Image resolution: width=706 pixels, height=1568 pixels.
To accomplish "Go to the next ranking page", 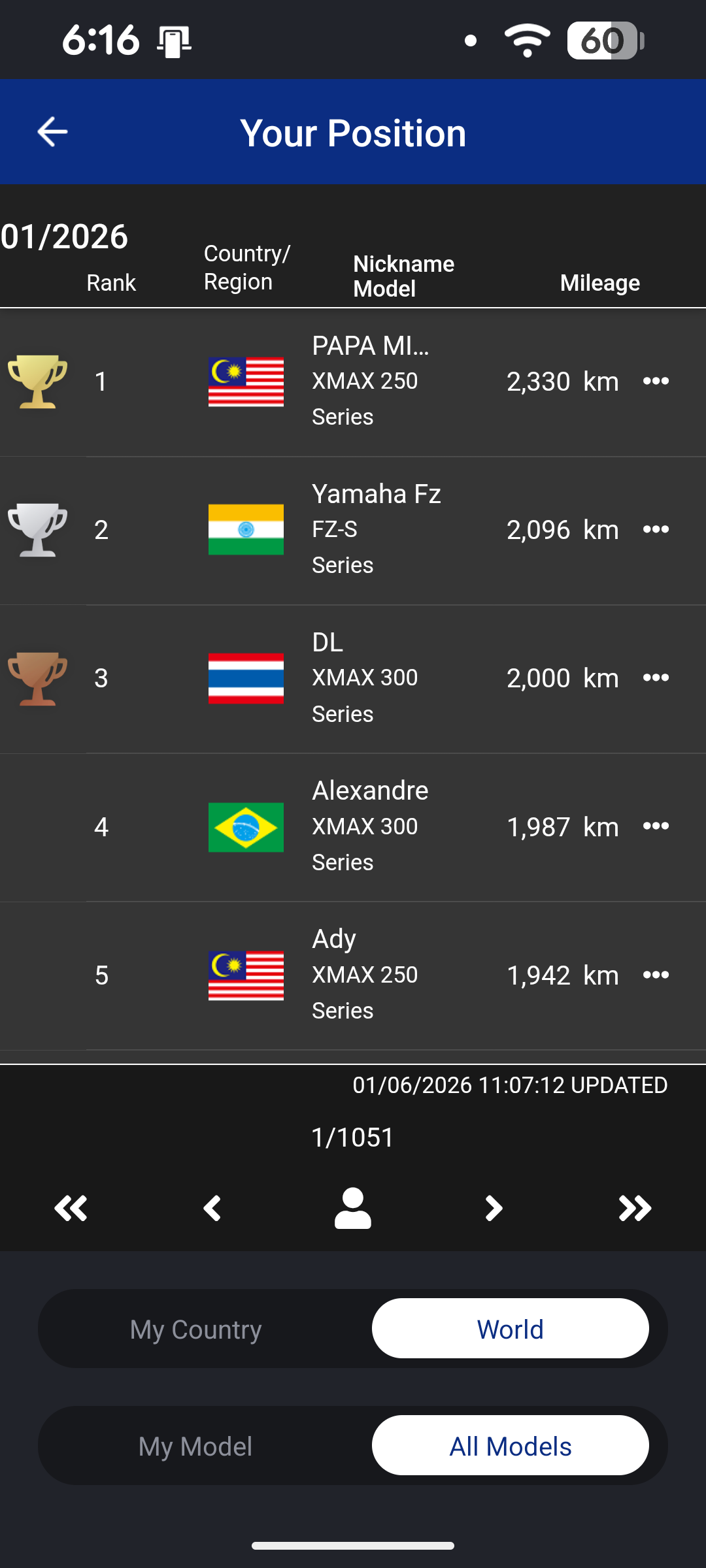I will coord(494,1208).
